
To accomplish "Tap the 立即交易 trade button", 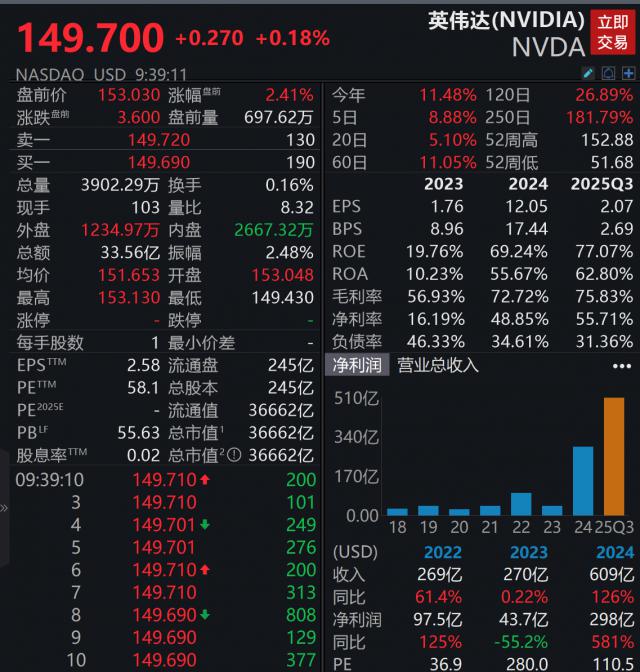I will click(x=614, y=32).
